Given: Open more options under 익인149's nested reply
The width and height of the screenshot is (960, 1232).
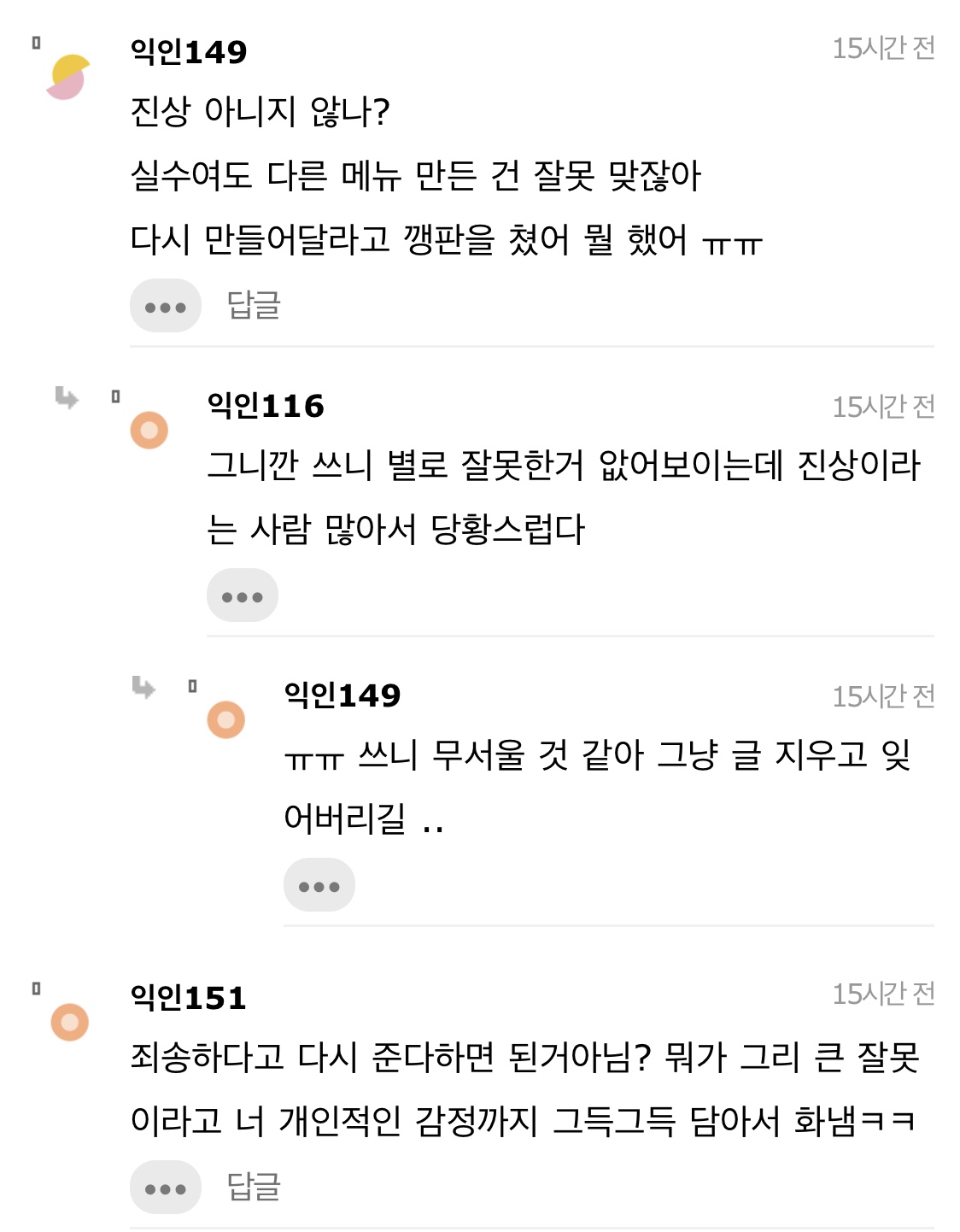Looking at the screenshot, I should pos(319,885).
